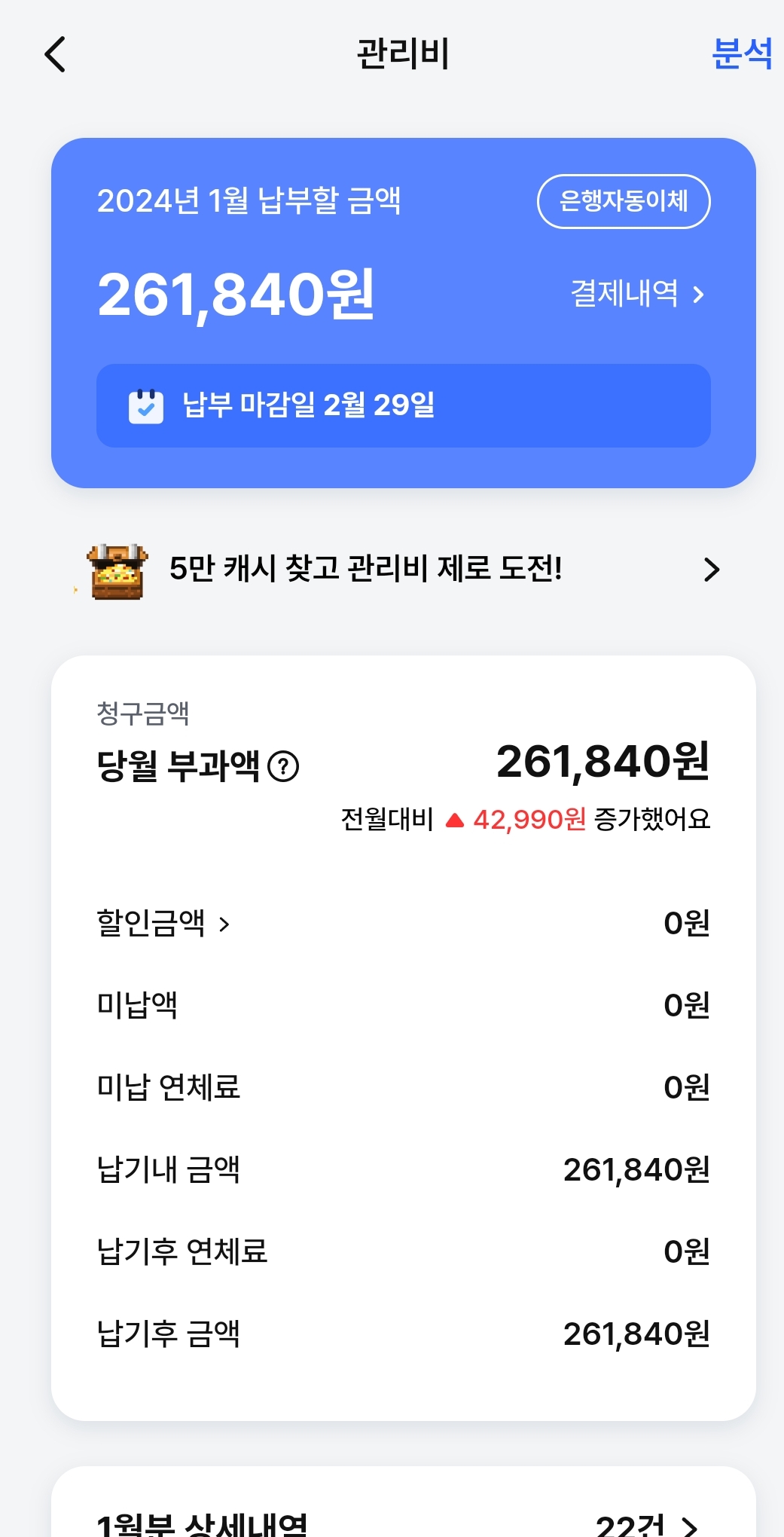Tap the 은행자동이체 button

tap(623, 201)
